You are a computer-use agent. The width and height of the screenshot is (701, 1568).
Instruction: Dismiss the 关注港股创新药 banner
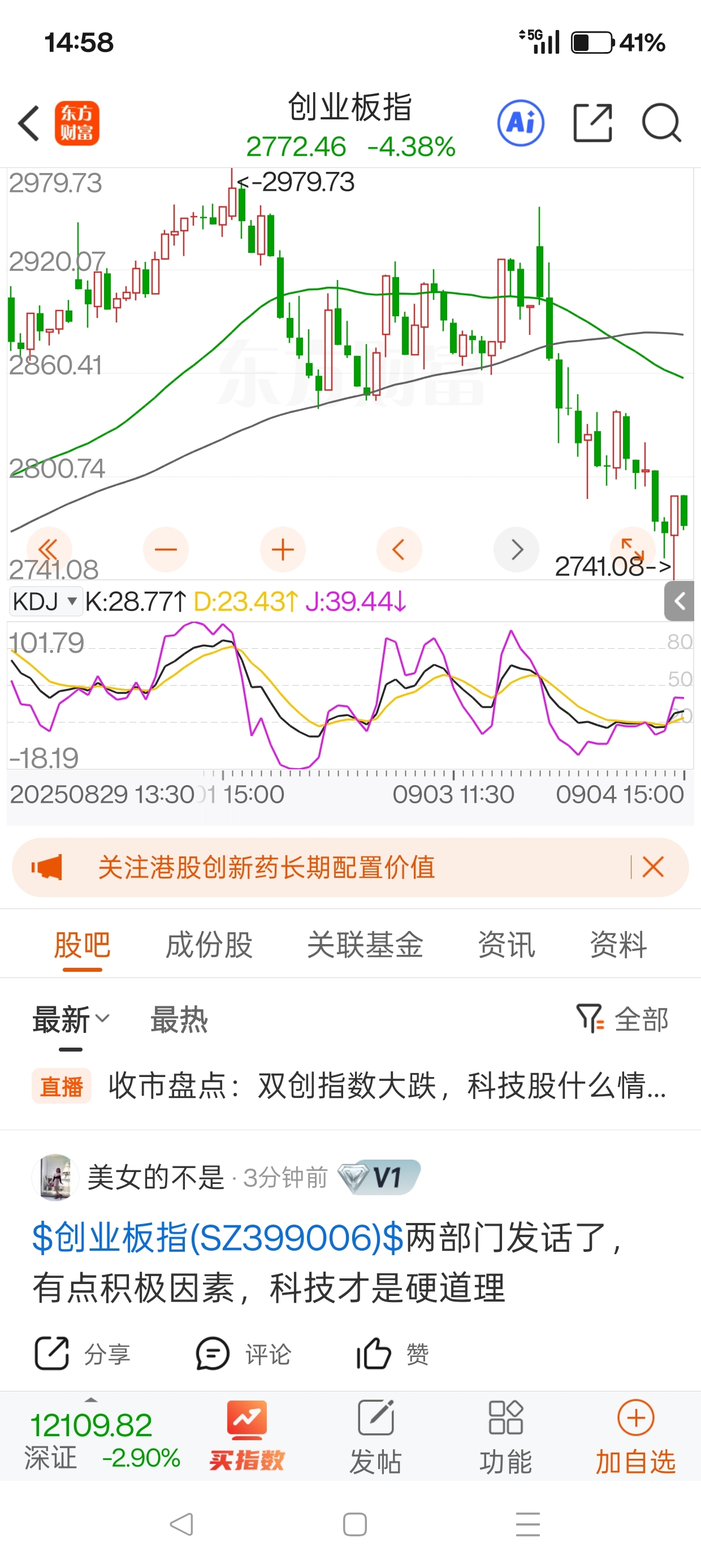pyautogui.click(x=653, y=867)
